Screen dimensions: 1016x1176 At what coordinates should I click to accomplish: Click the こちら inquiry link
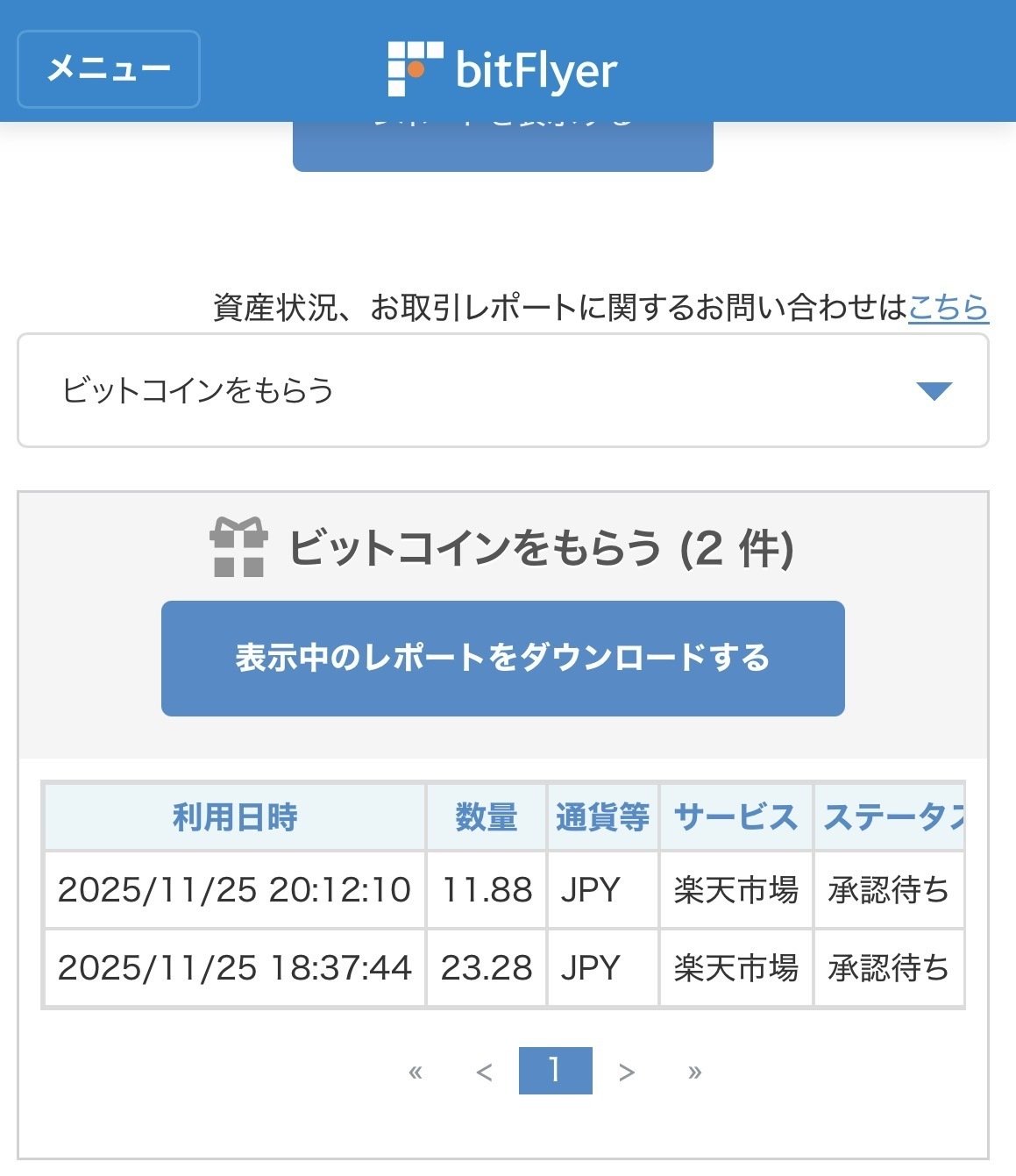pos(948,307)
